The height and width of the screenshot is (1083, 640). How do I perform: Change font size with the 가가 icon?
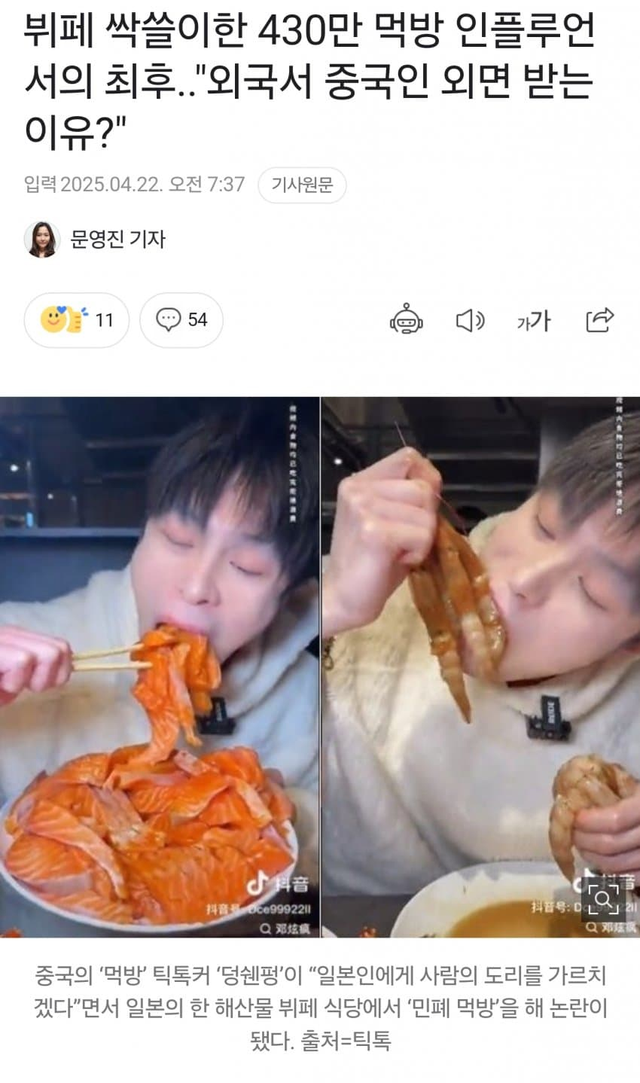coord(533,320)
